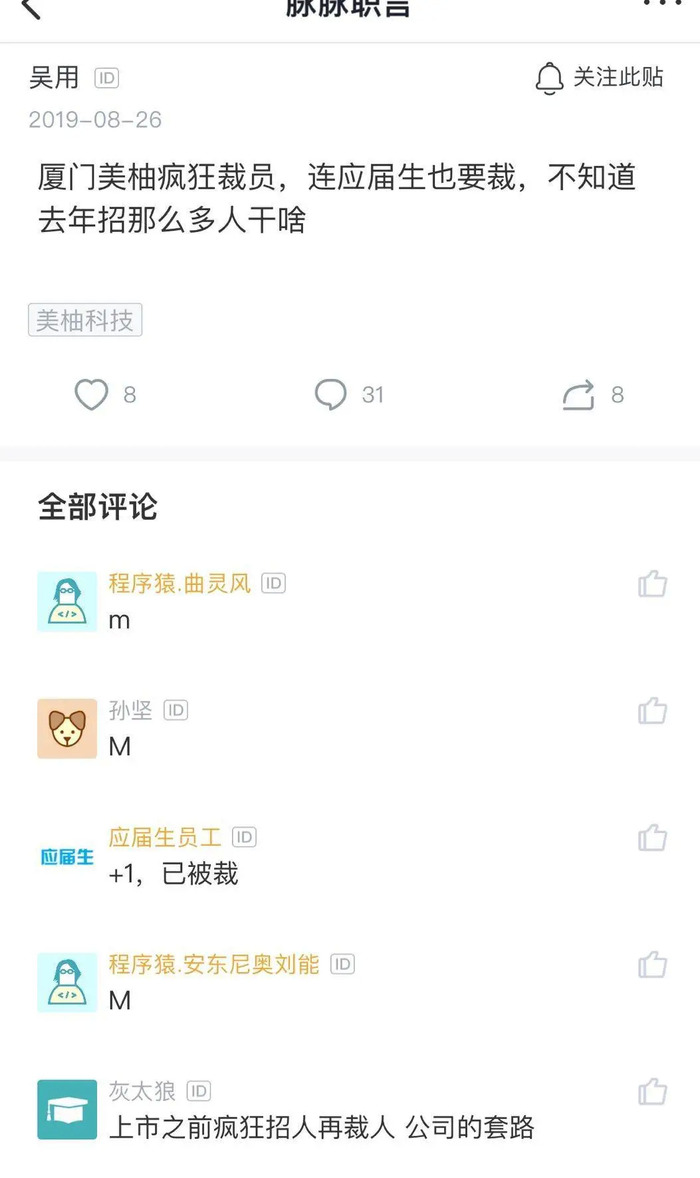This screenshot has width=700, height=1178.
Task: View 孙坚's profile via the dog avatar
Action: (67, 729)
